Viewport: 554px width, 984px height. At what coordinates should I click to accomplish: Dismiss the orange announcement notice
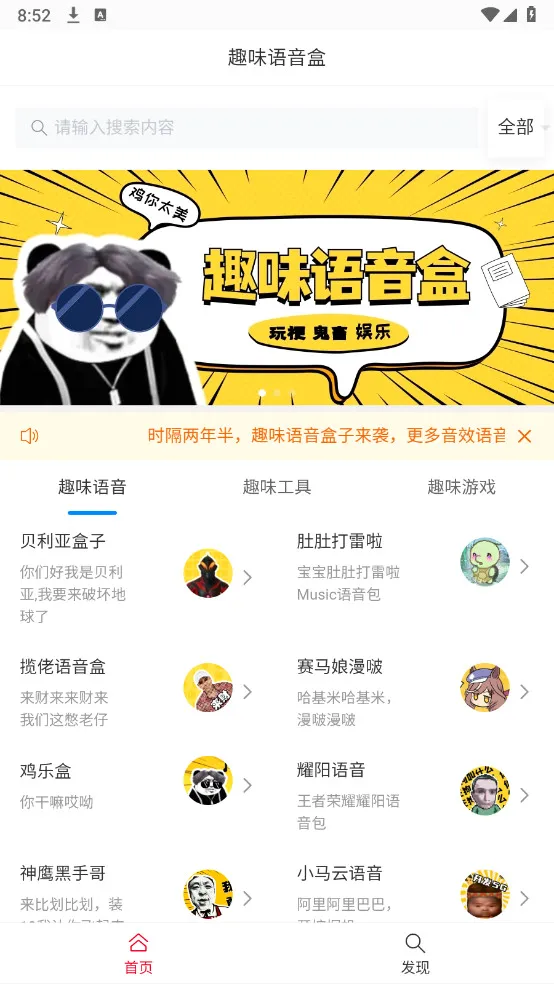coord(525,436)
